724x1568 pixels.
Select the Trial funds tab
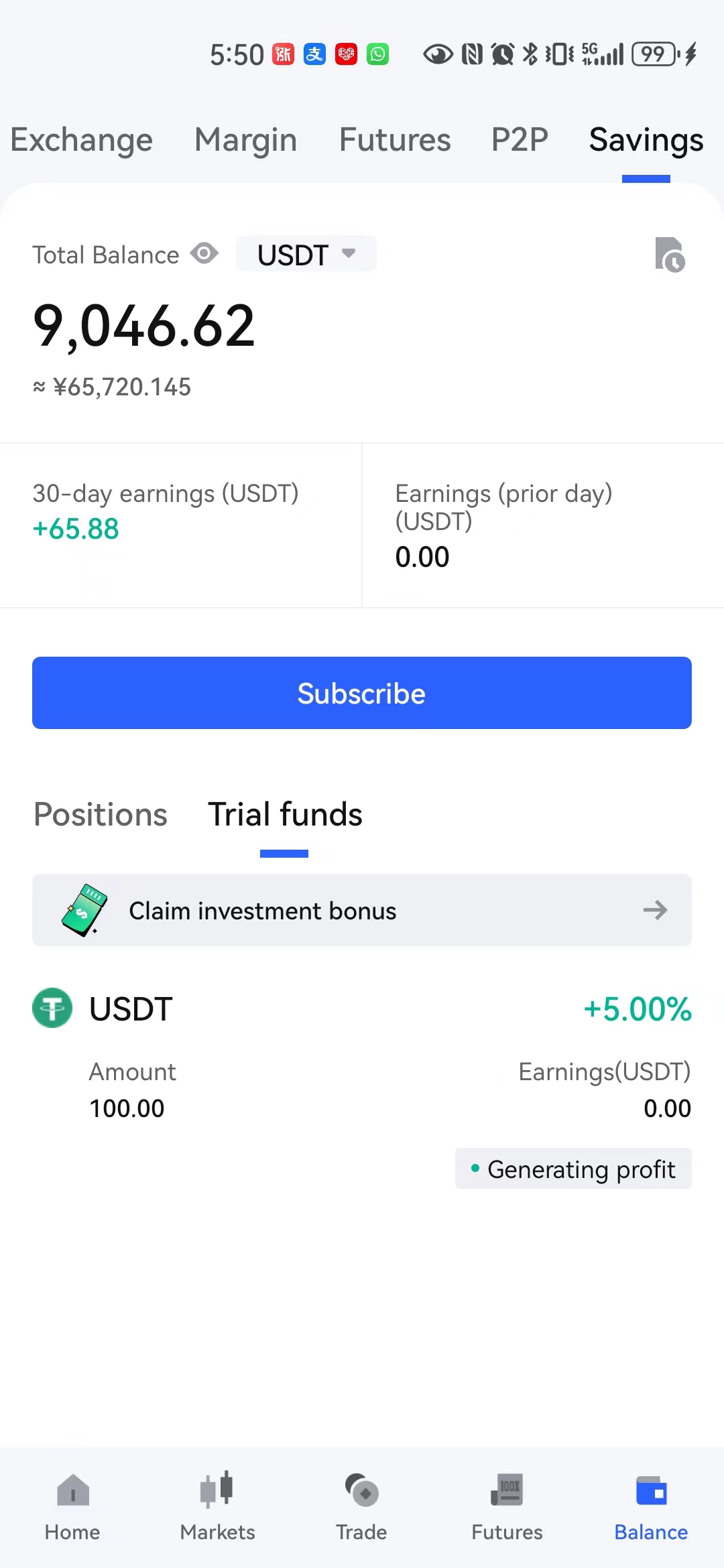click(x=285, y=815)
